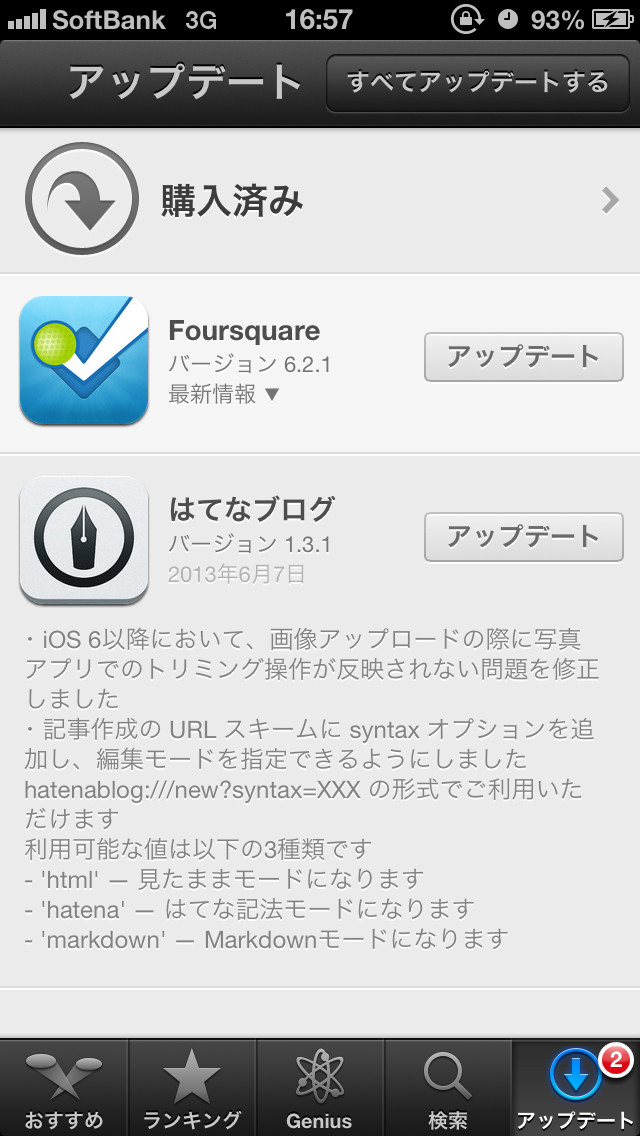
Task: Expand Foursquare's 最新情報 release notes
Action: [x=224, y=394]
